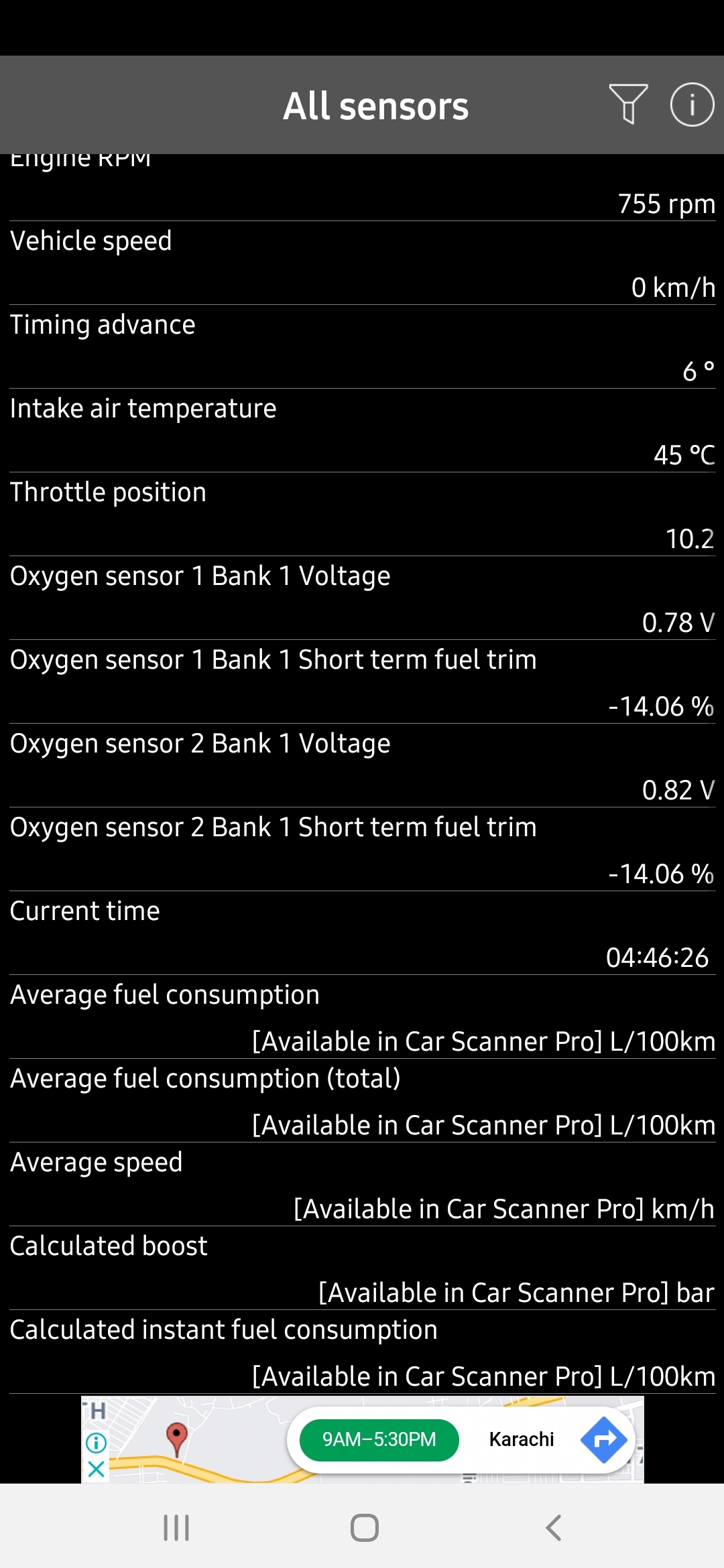Go back using system navigation
The image size is (724, 1568).
[x=553, y=1528]
